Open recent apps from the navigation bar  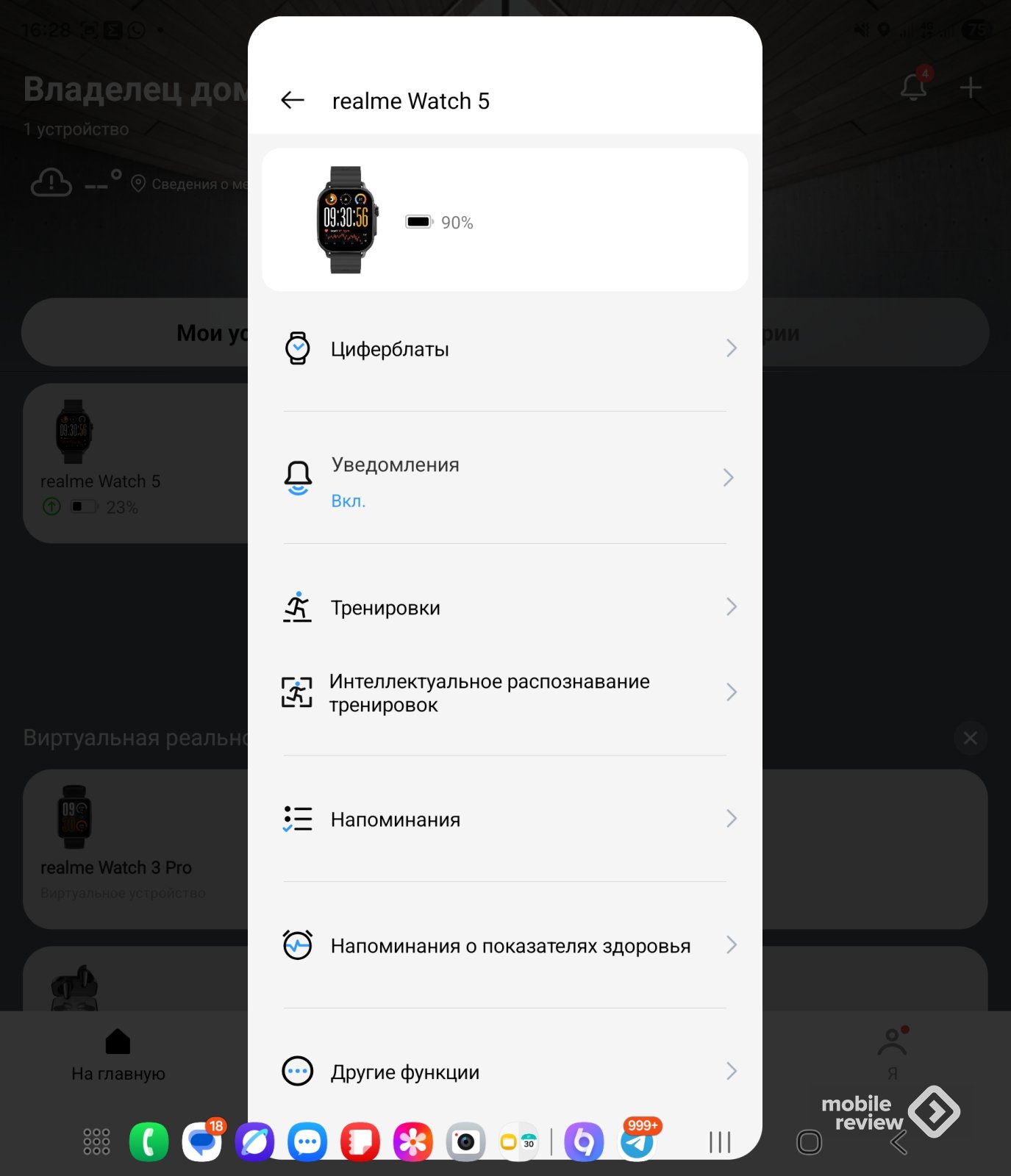(720, 1141)
